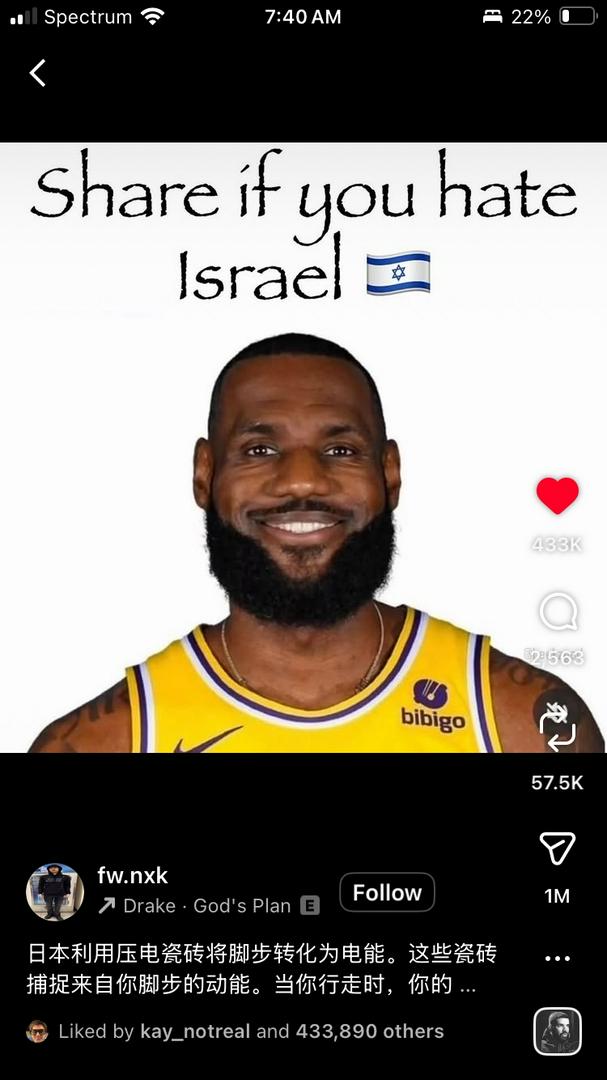The image size is (607, 1080).
Task: Open fw.nxk's profile picture
Action: coord(55,892)
